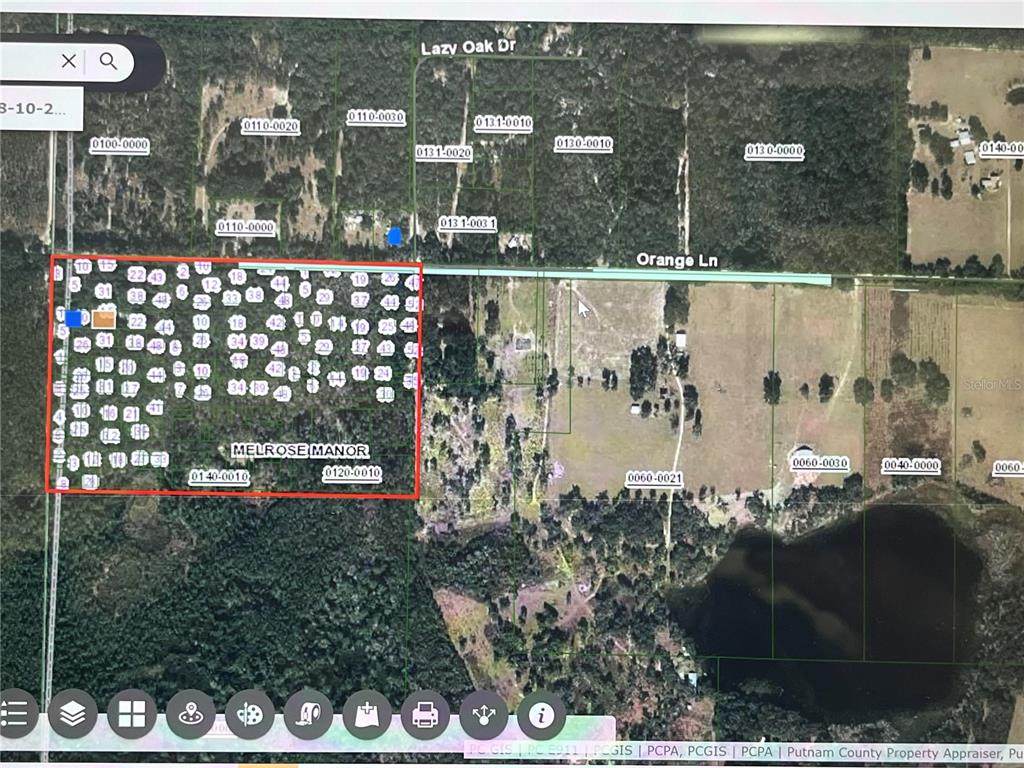Select parcel labeled 0110-0020
Image resolution: width=1024 pixels, height=768 pixels.
(270, 126)
